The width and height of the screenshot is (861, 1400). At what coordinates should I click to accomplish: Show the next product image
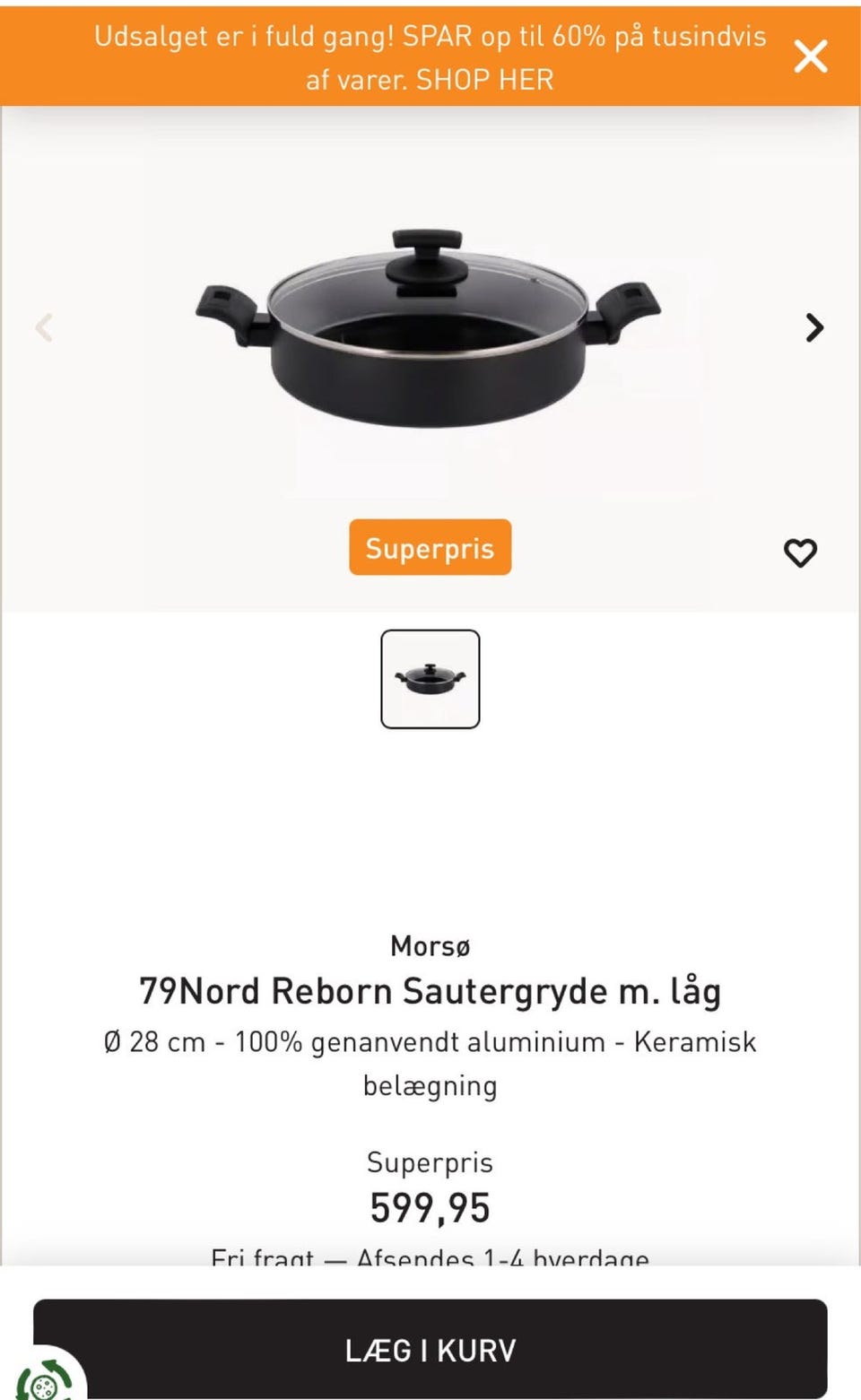click(813, 328)
